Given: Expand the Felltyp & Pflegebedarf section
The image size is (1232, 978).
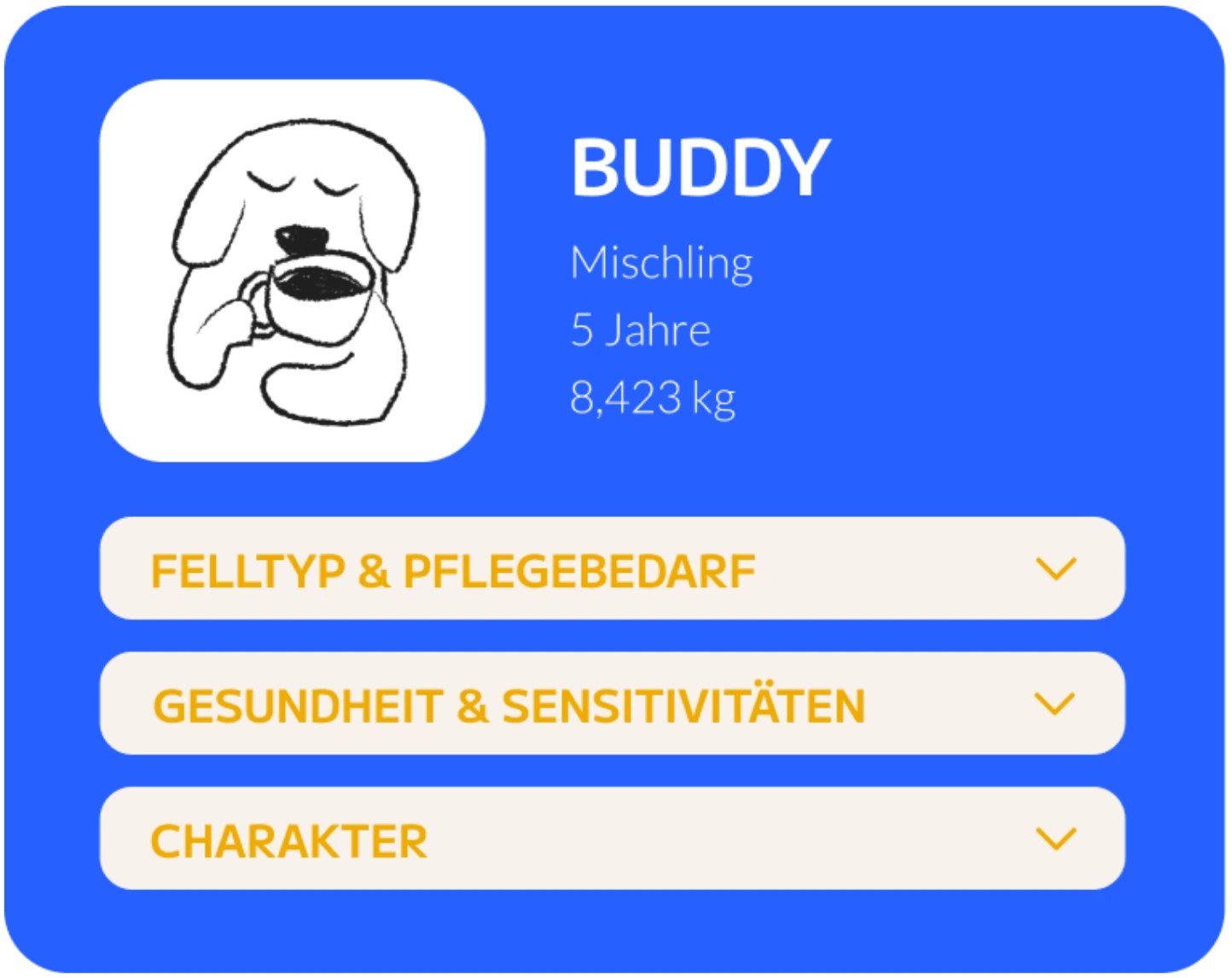Looking at the screenshot, I should [x=1055, y=569].
